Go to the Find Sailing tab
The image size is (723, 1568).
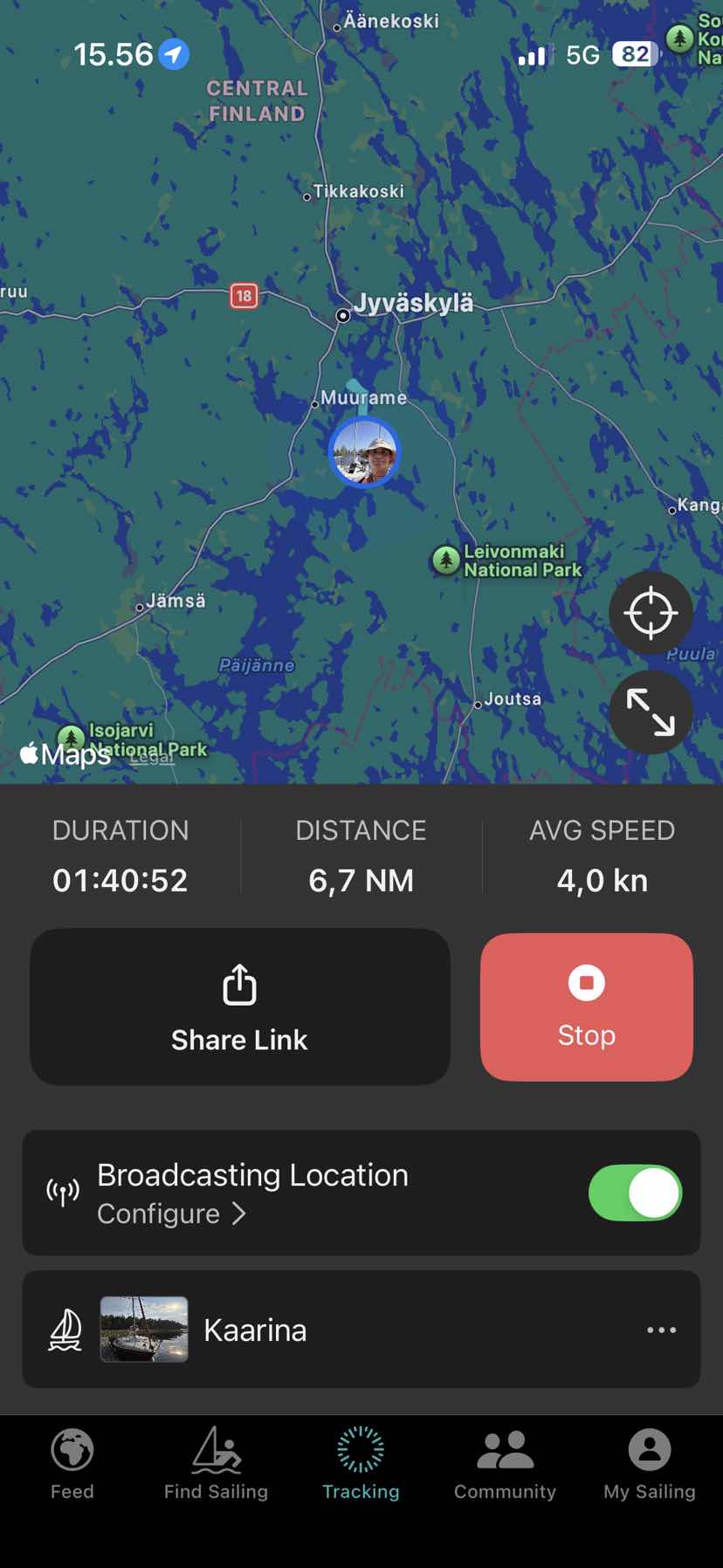click(217, 1464)
